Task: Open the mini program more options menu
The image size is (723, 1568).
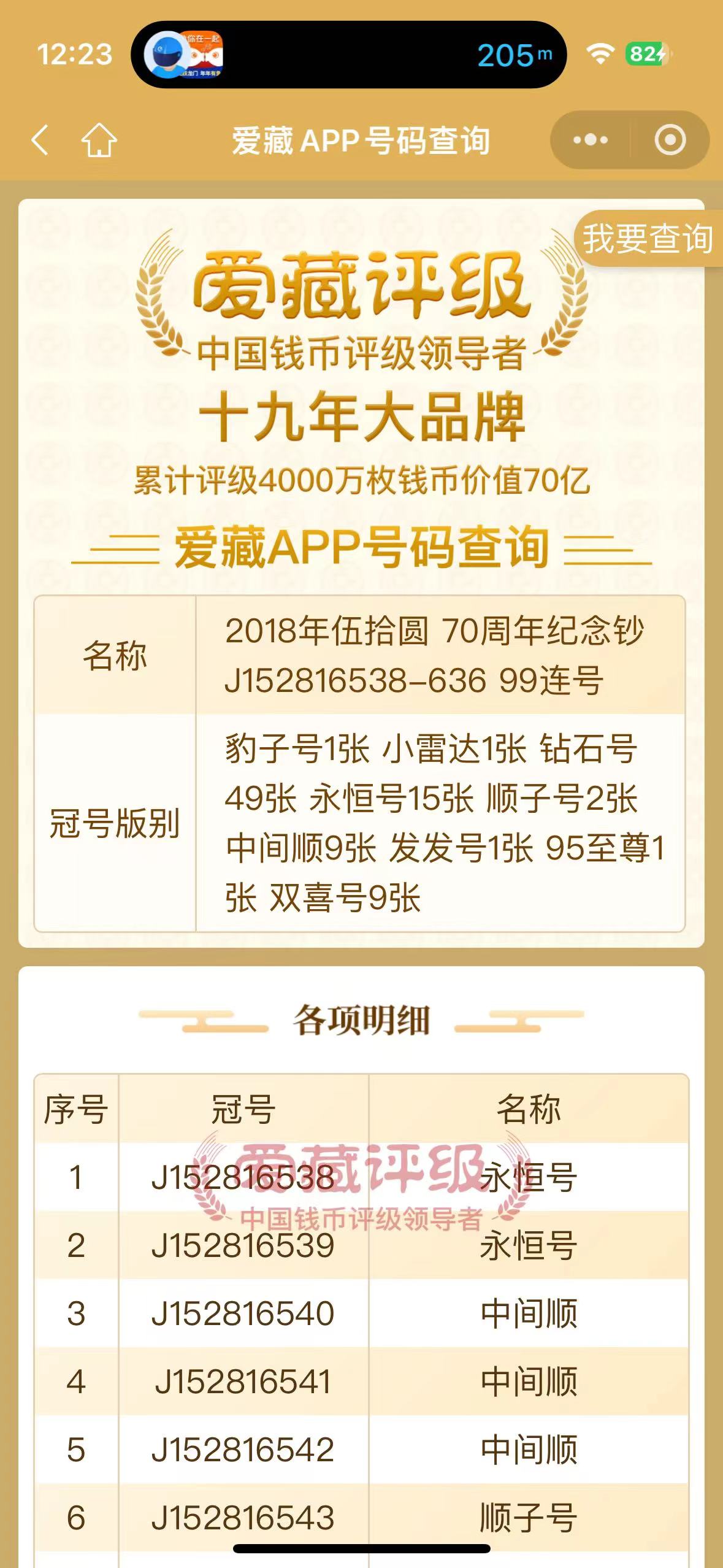Action: [590, 140]
